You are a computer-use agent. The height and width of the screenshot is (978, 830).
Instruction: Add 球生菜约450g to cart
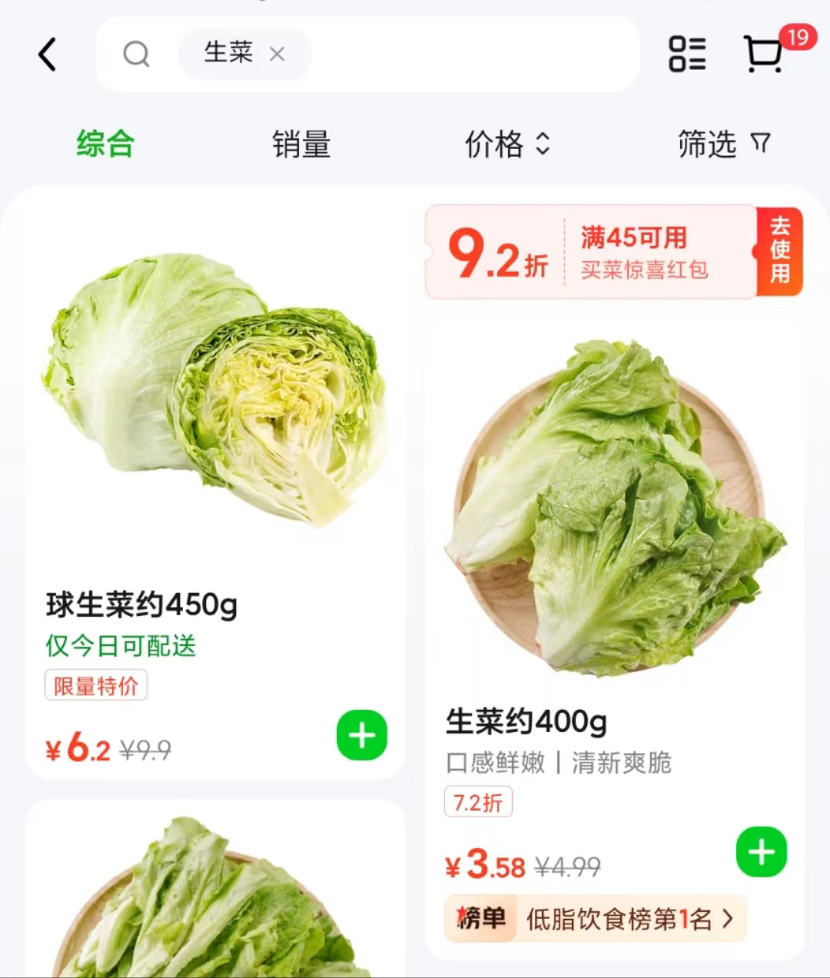362,736
